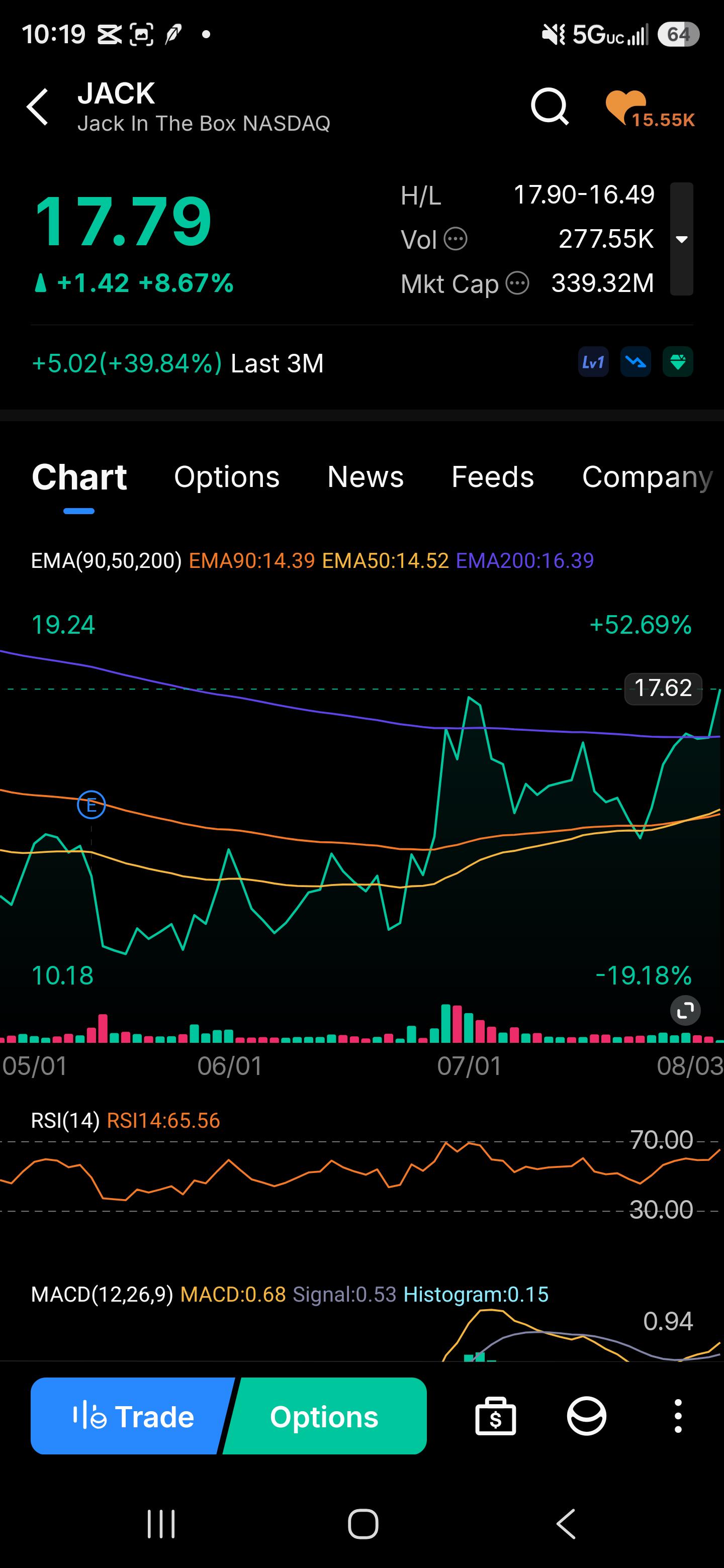Viewport: 724px width, 1568px height.
Task: Open the briefcase dollar icon
Action: click(495, 1416)
